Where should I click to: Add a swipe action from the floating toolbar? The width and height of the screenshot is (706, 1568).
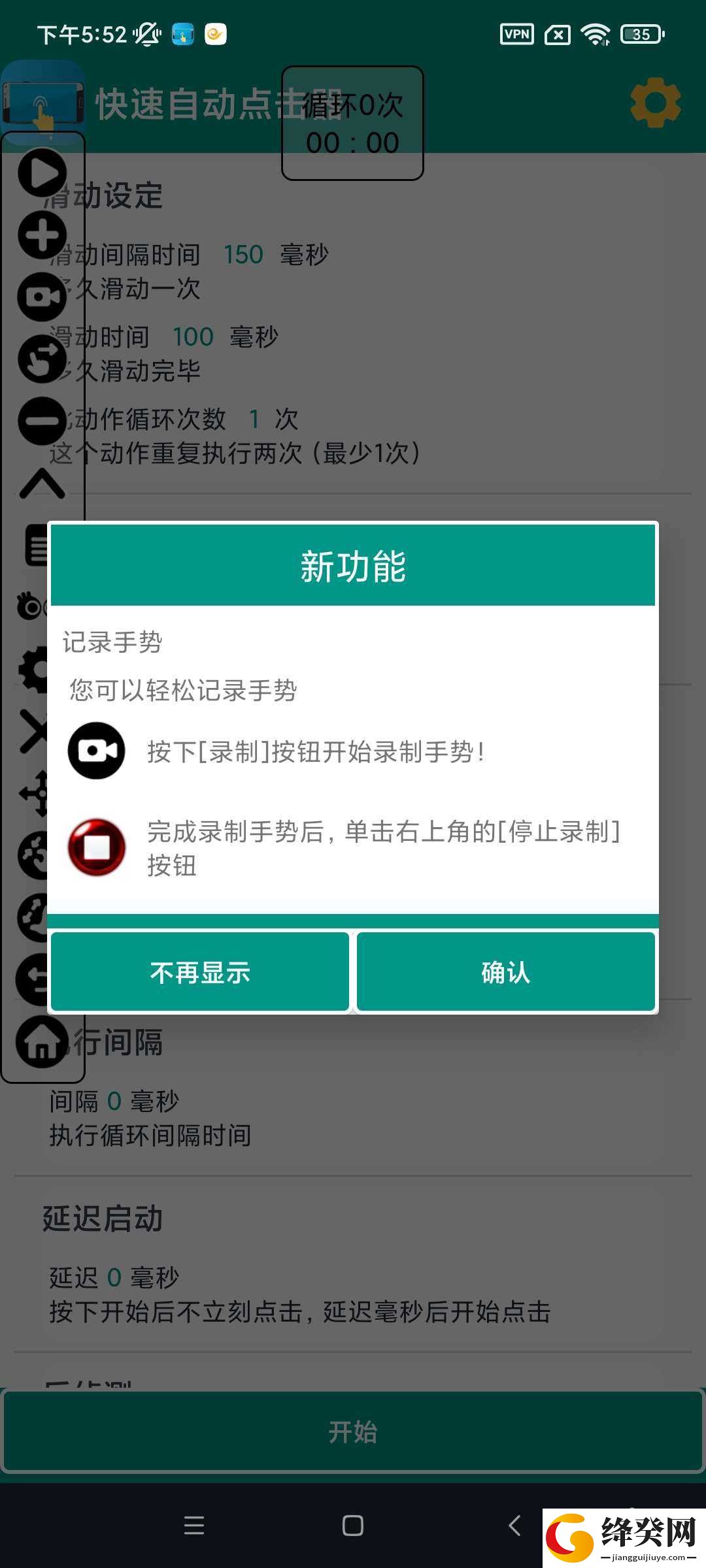point(42,359)
